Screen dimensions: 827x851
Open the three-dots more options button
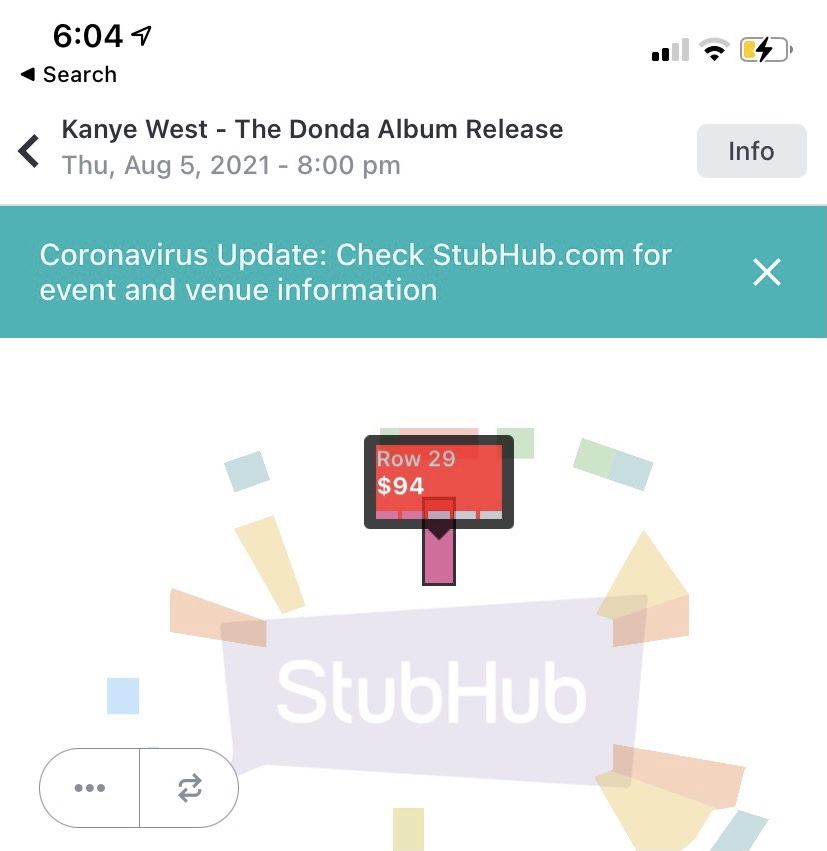[90, 788]
